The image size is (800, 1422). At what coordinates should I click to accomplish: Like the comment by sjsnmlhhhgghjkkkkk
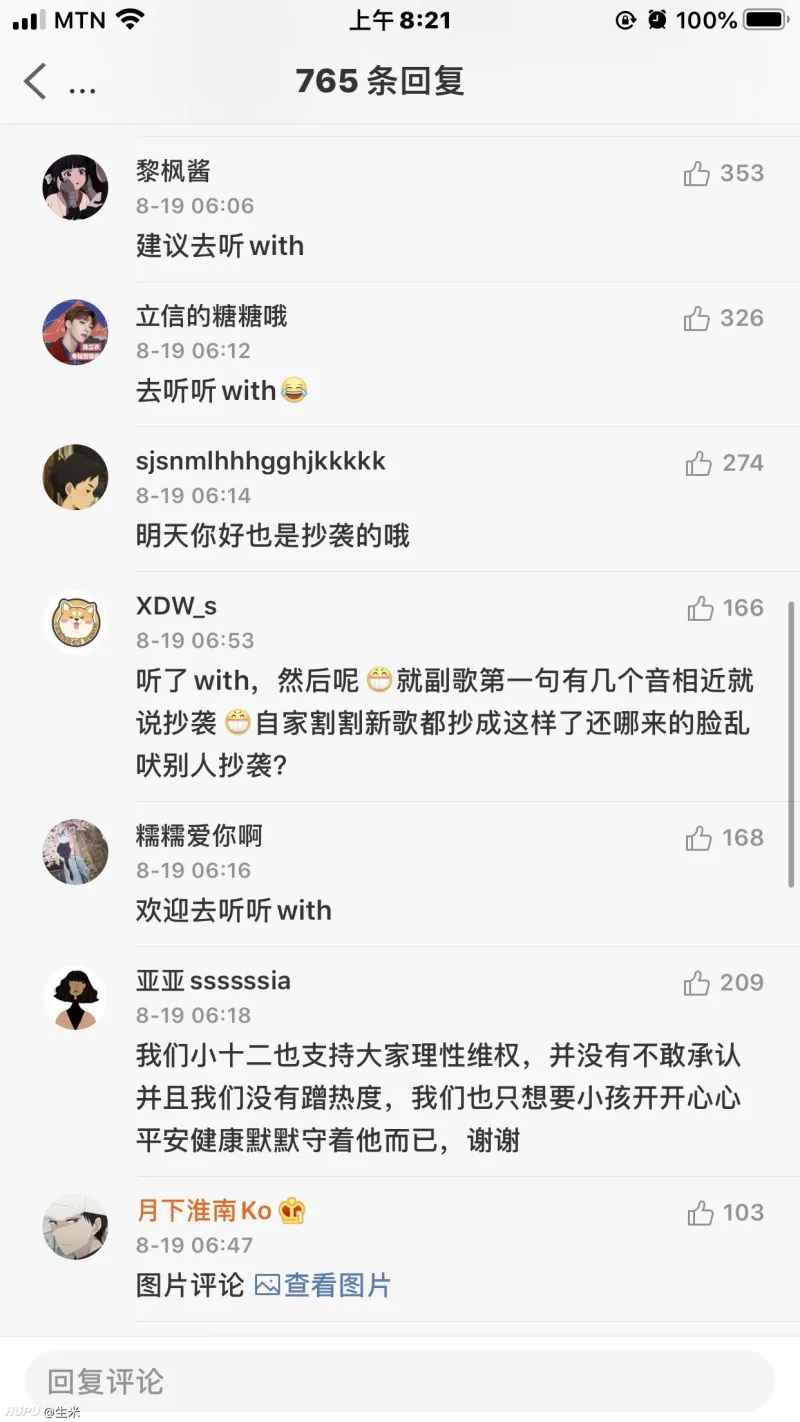point(698,464)
